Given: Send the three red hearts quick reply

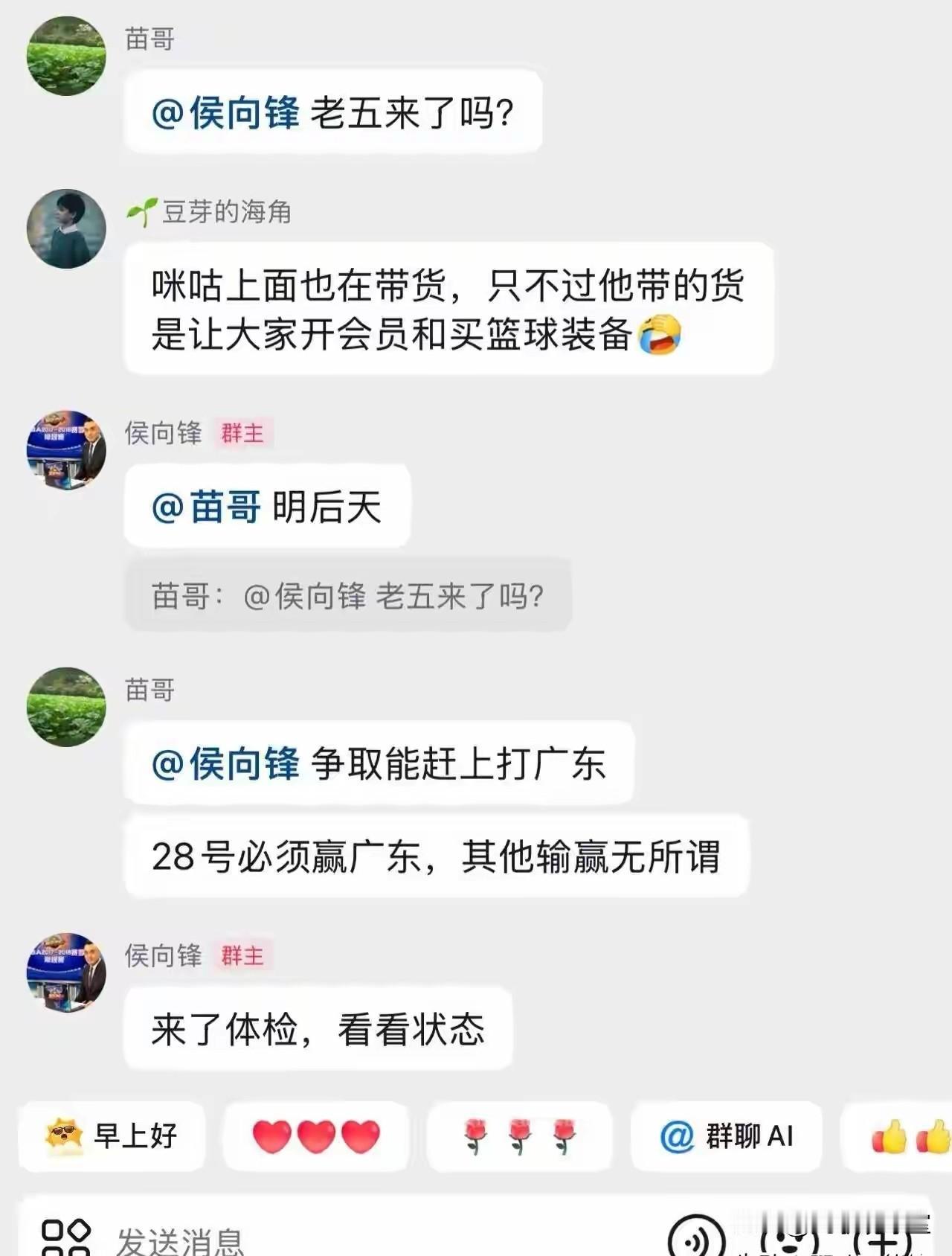Looking at the screenshot, I should pos(316,1134).
